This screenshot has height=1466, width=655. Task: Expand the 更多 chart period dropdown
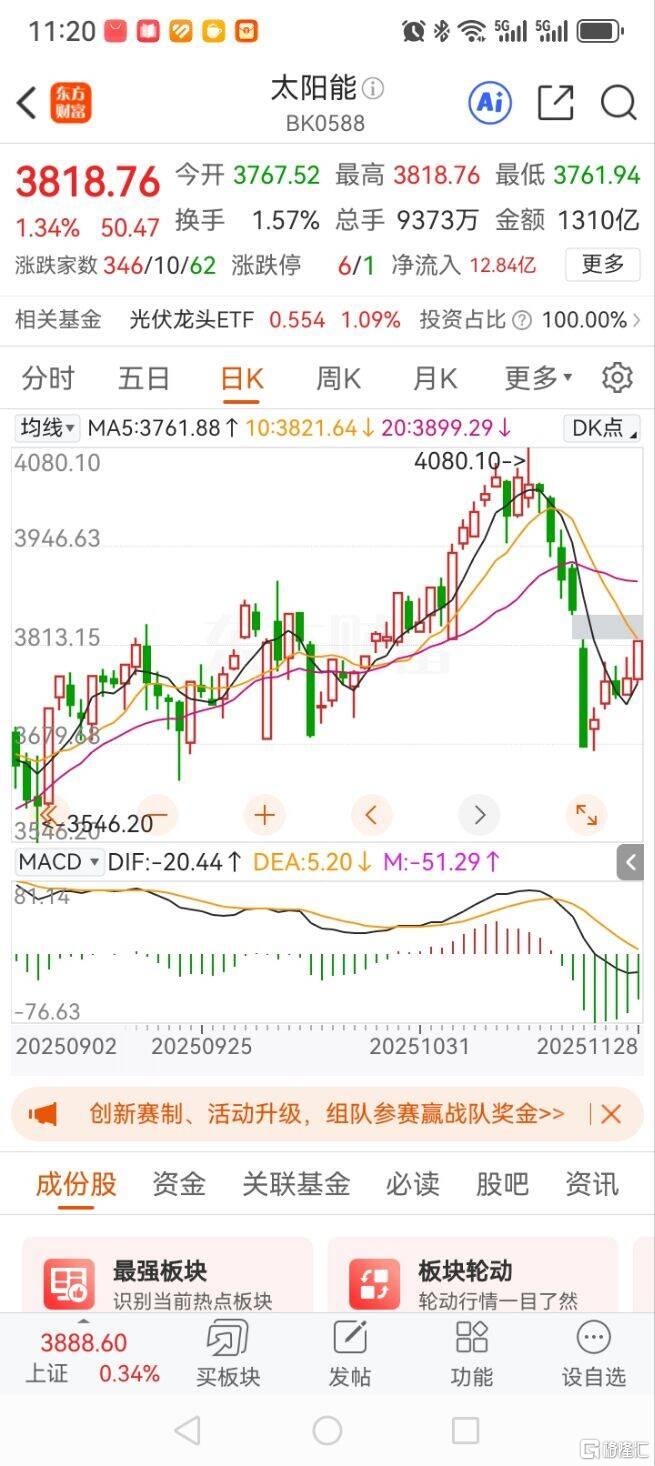point(538,378)
